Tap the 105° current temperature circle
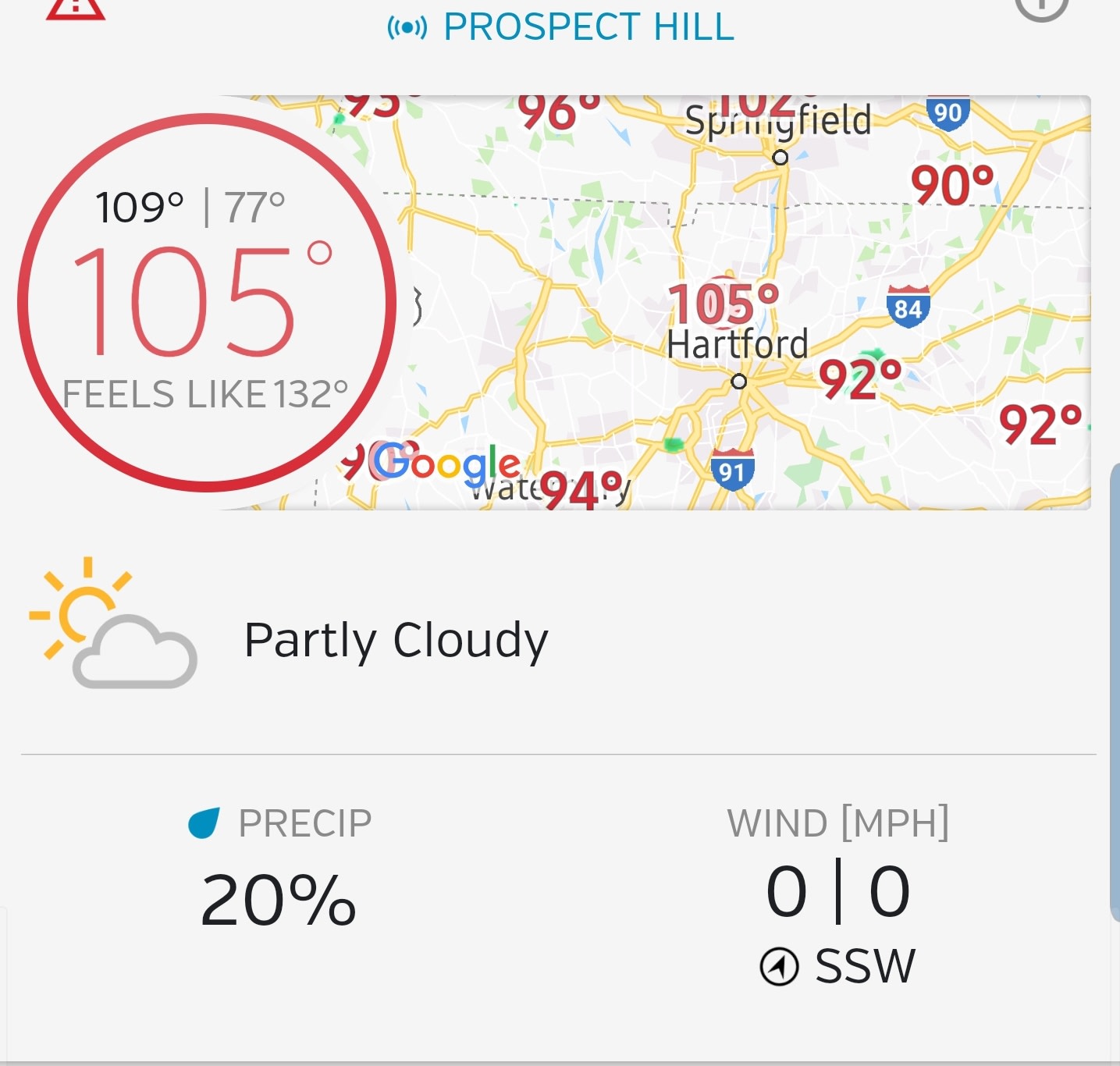 (x=207, y=303)
